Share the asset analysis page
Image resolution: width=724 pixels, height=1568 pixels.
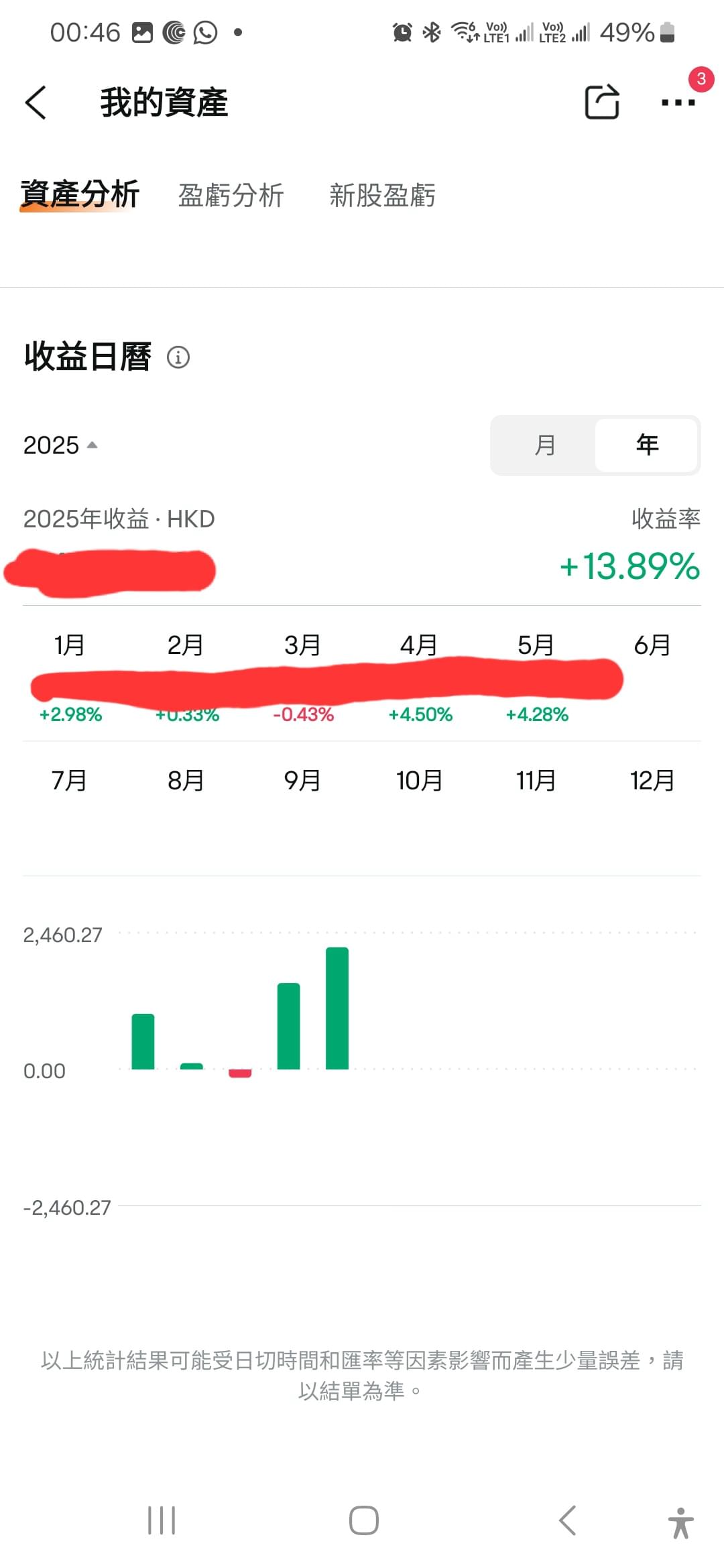(601, 102)
